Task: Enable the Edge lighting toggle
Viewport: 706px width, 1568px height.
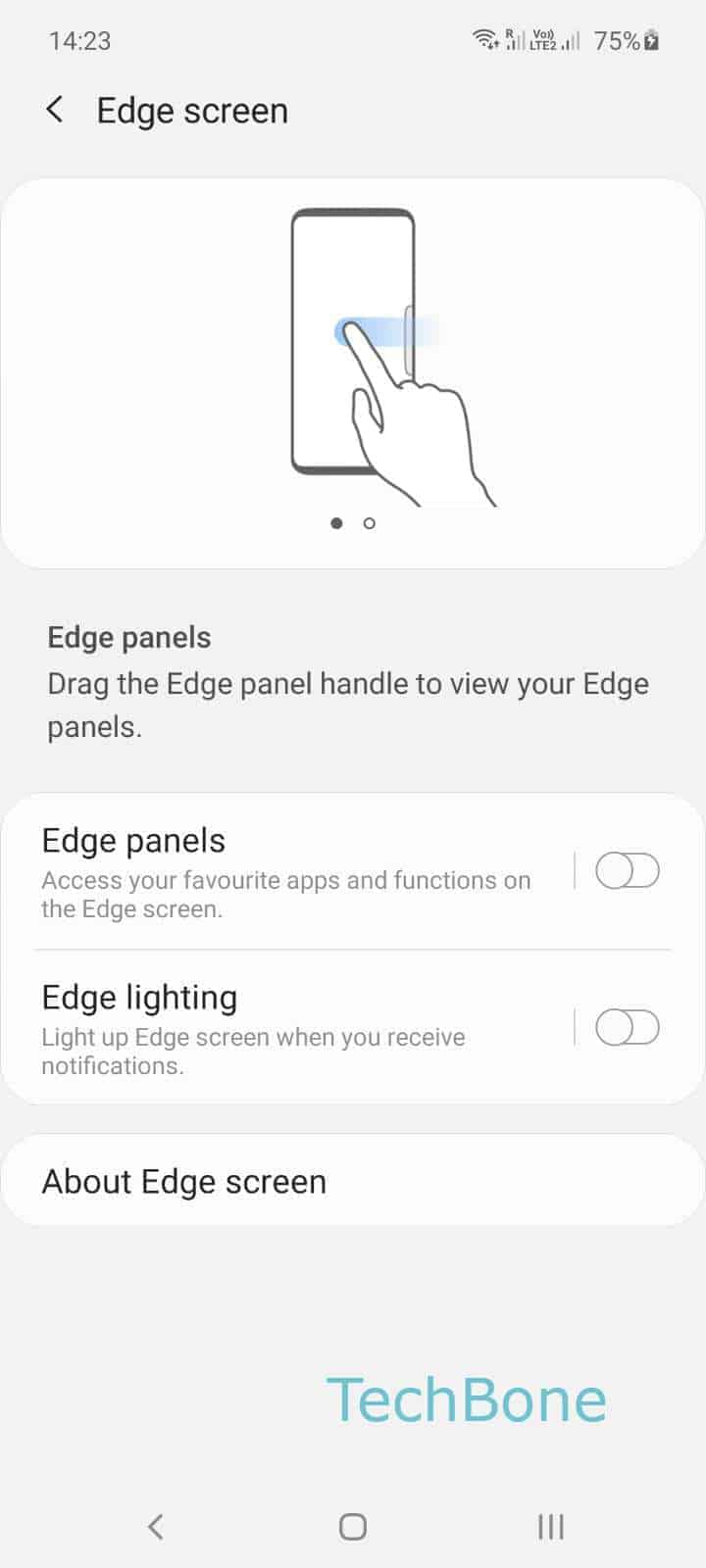Action: [x=628, y=1027]
